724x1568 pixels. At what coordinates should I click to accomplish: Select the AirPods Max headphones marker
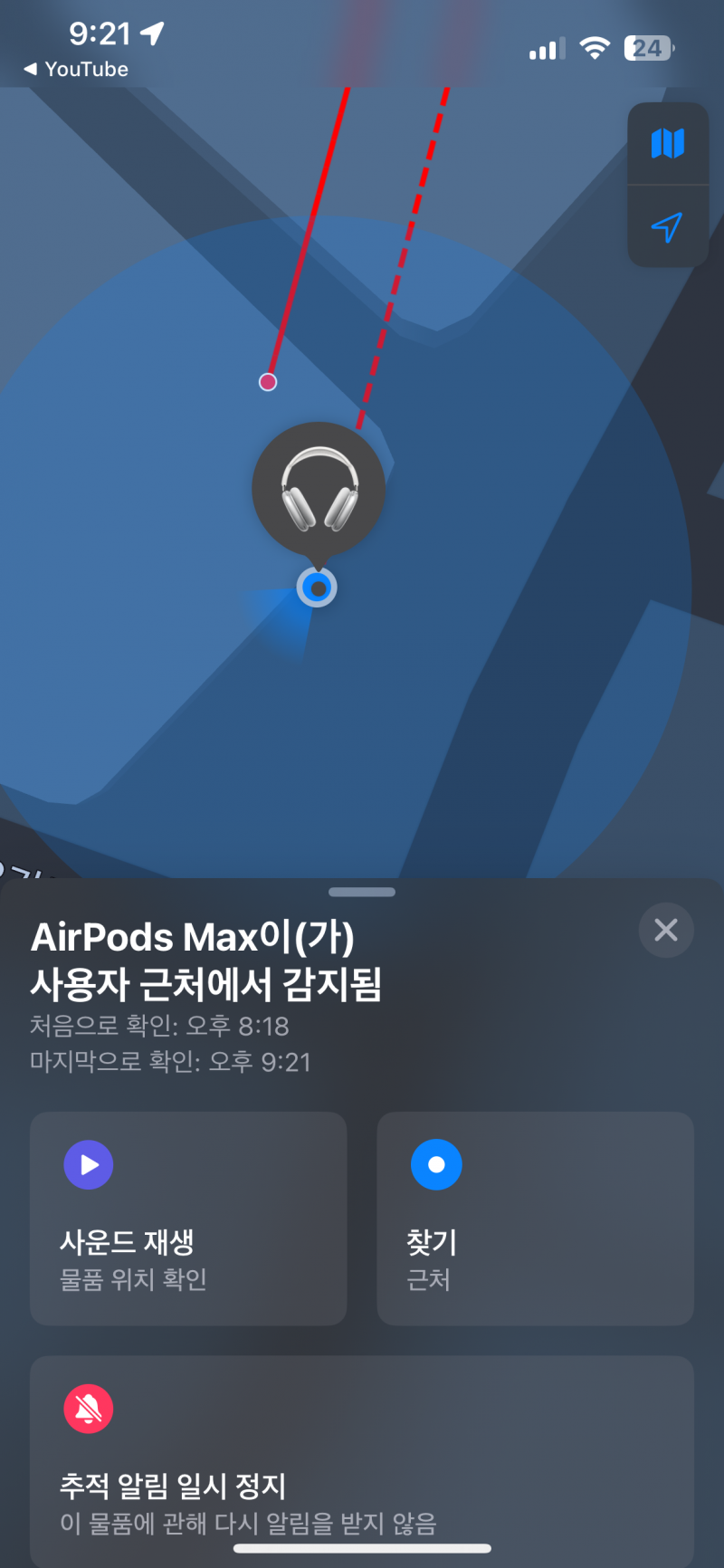pyautogui.click(x=319, y=487)
